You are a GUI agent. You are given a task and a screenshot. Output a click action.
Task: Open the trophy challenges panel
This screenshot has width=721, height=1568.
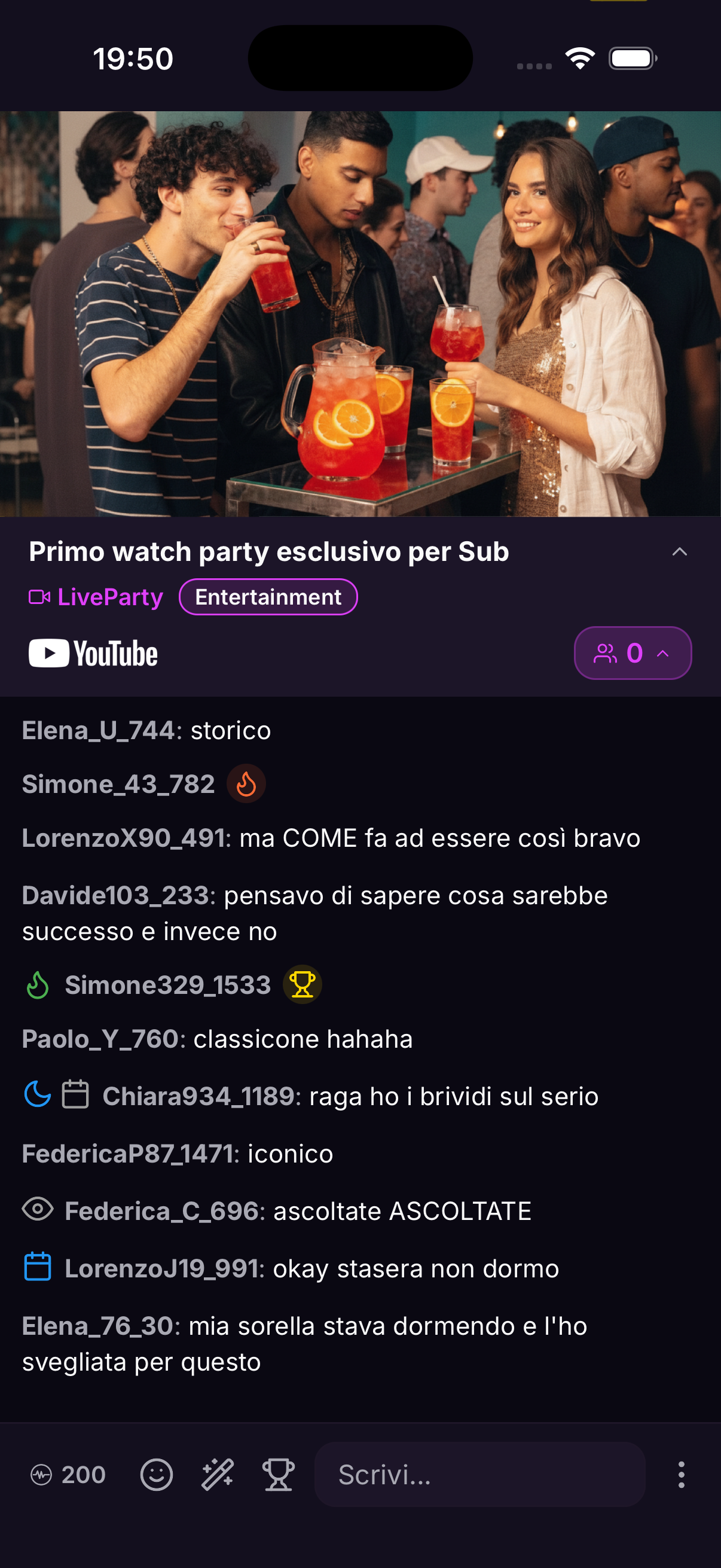point(277,1475)
